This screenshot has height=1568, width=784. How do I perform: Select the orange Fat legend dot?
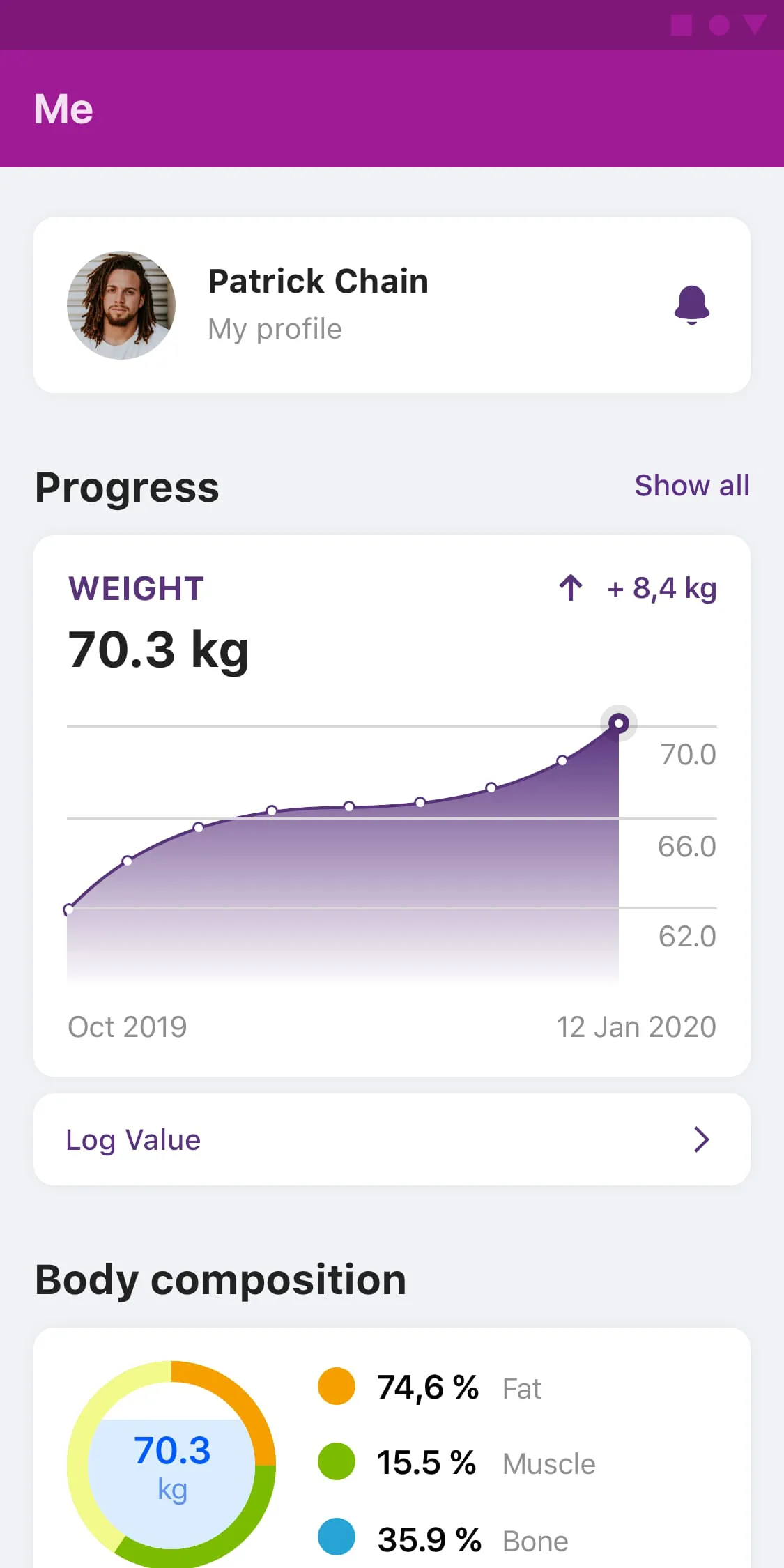336,1388
